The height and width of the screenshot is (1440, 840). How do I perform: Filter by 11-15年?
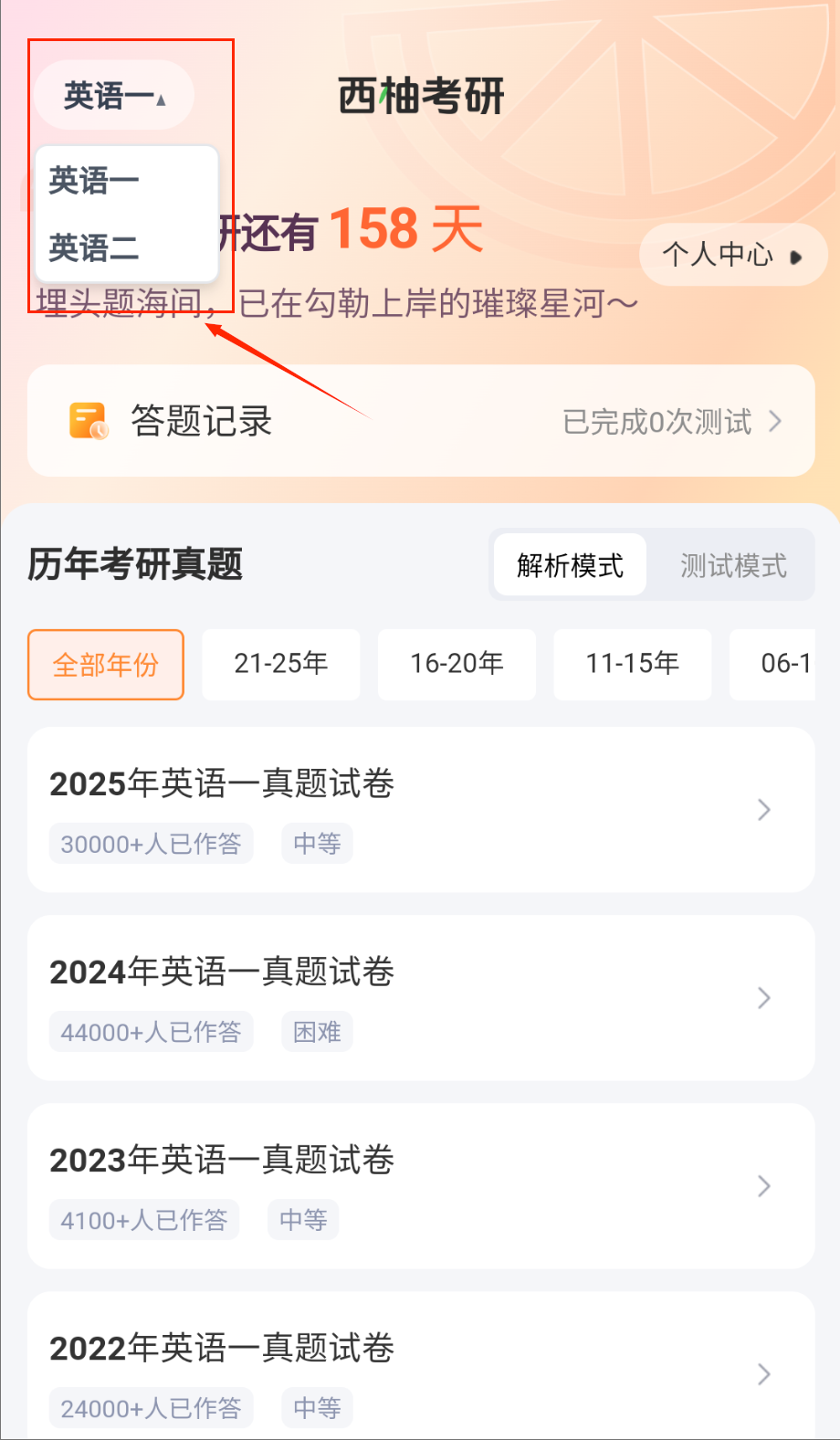point(632,664)
